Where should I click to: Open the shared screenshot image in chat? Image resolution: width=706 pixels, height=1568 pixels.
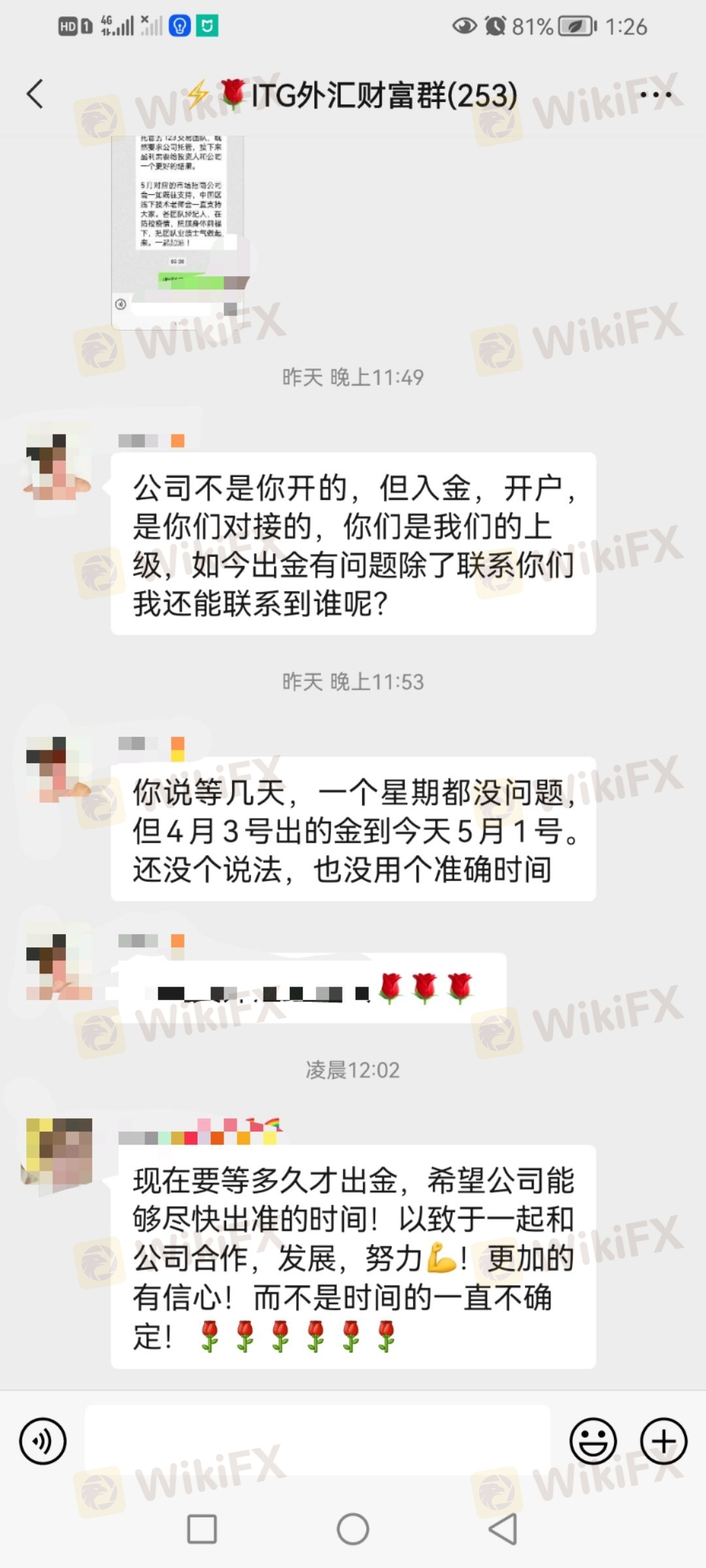coord(178,229)
